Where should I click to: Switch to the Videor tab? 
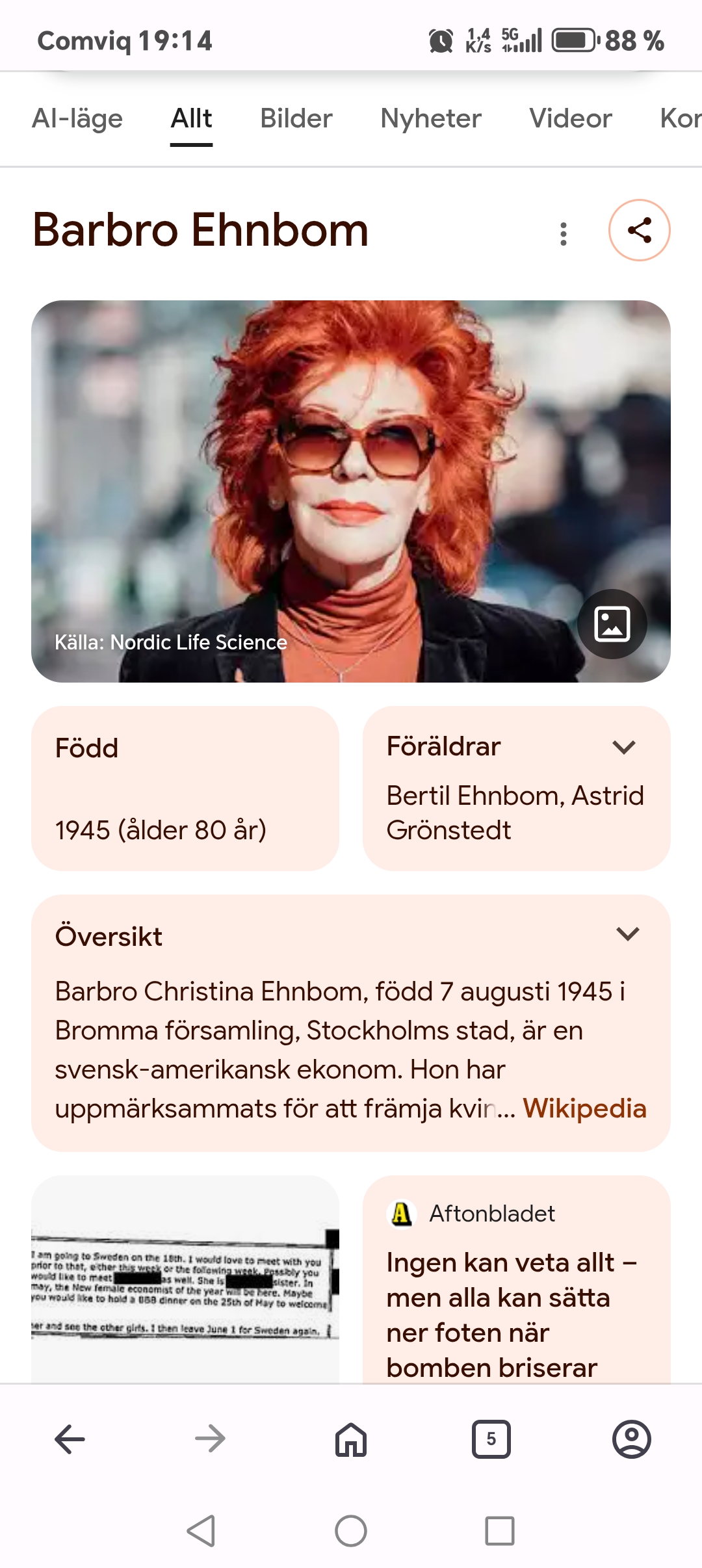click(x=571, y=118)
